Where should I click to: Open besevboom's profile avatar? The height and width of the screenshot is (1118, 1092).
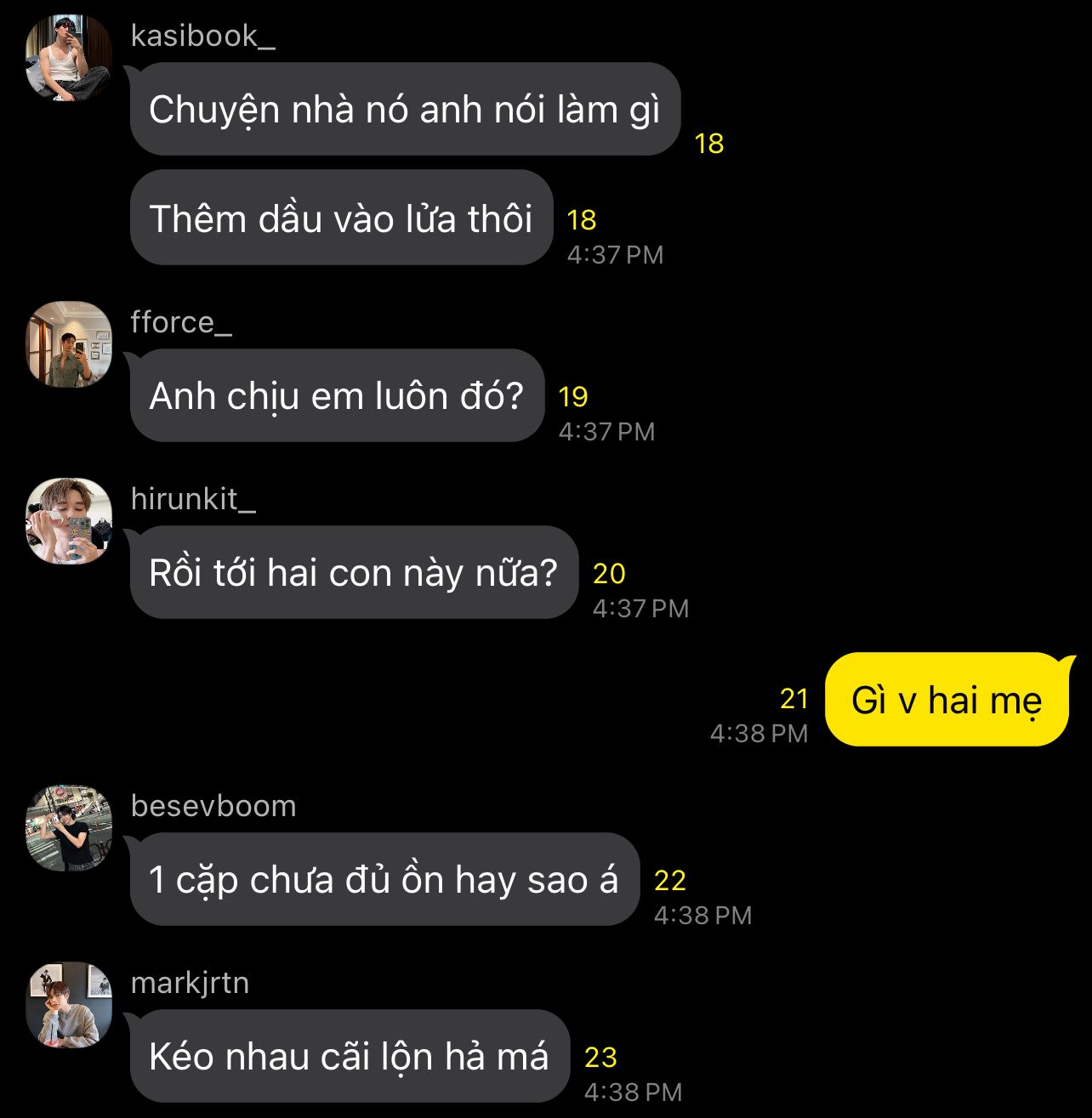point(69,828)
